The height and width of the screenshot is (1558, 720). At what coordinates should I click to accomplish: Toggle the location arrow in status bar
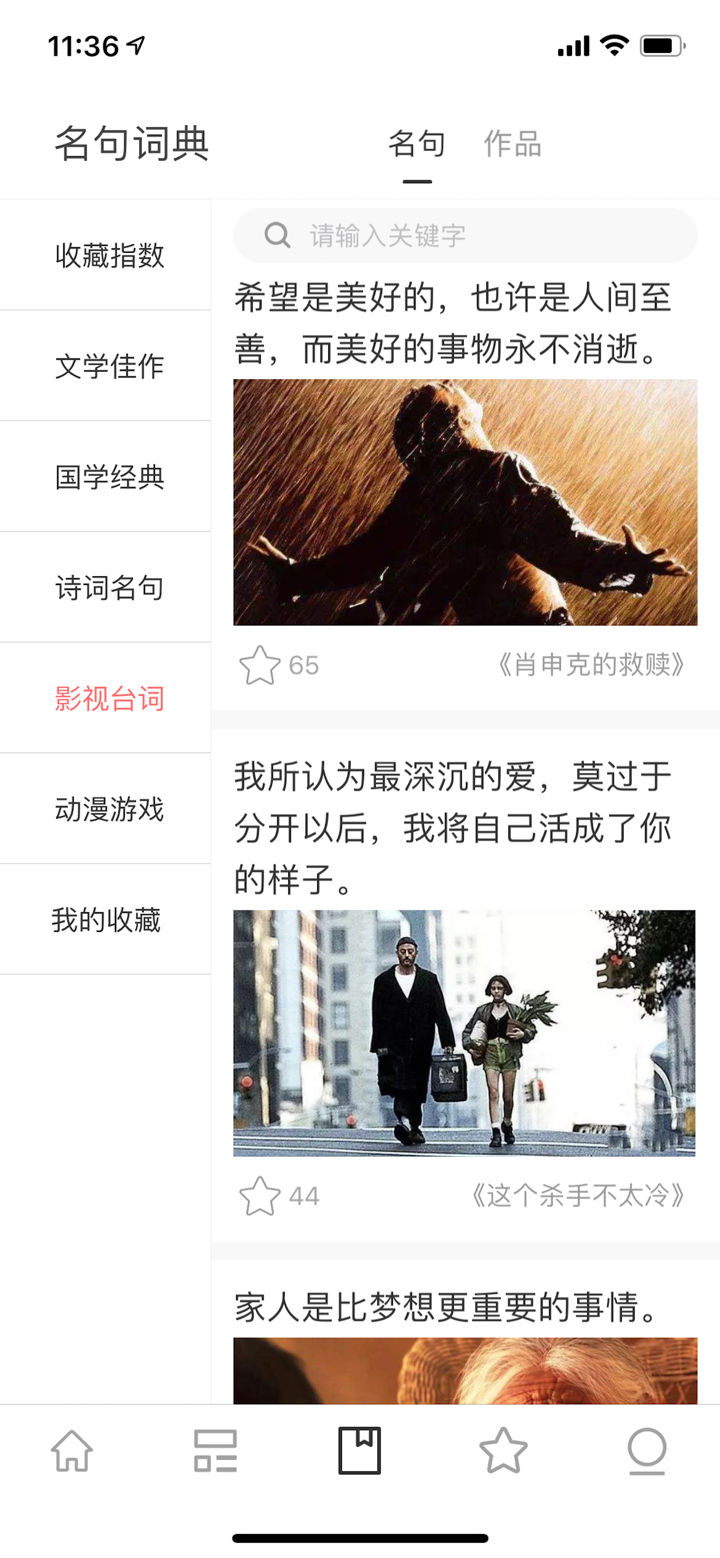pyautogui.click(x=135, y=45)
